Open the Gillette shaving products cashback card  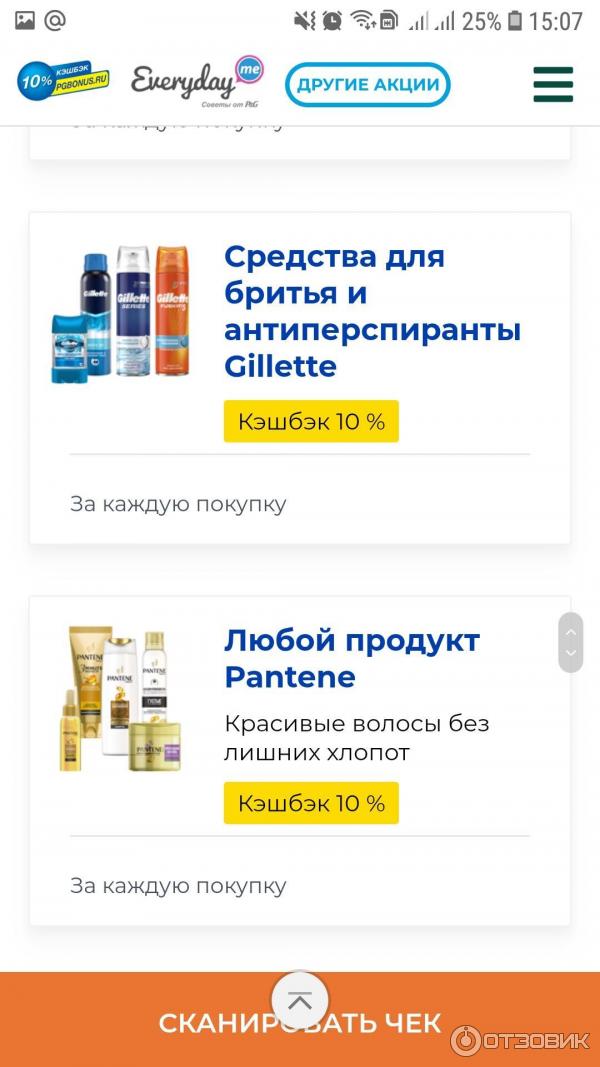[x=372, y=311]
